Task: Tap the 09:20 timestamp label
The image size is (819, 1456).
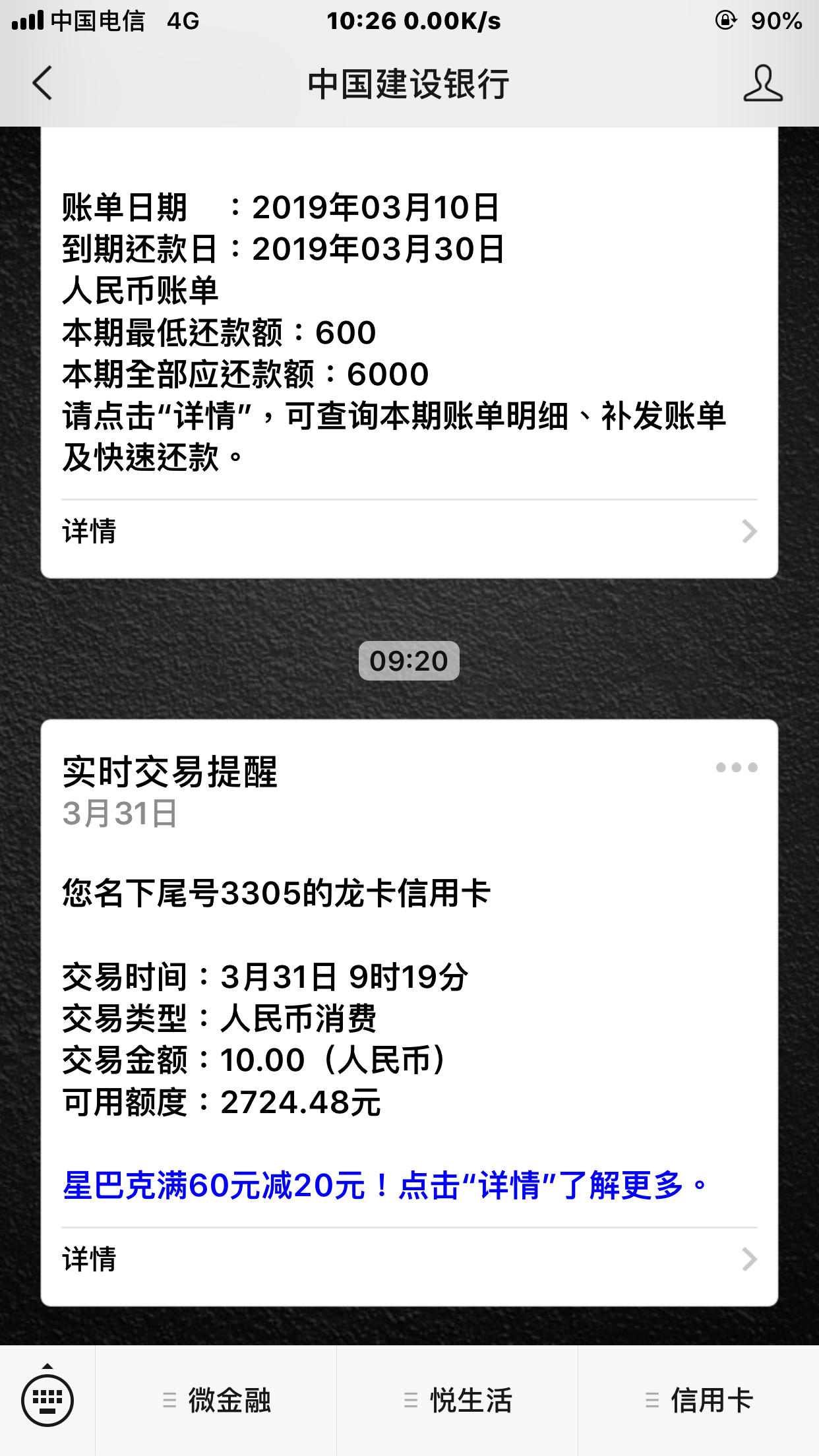Action: coord(409,661)
